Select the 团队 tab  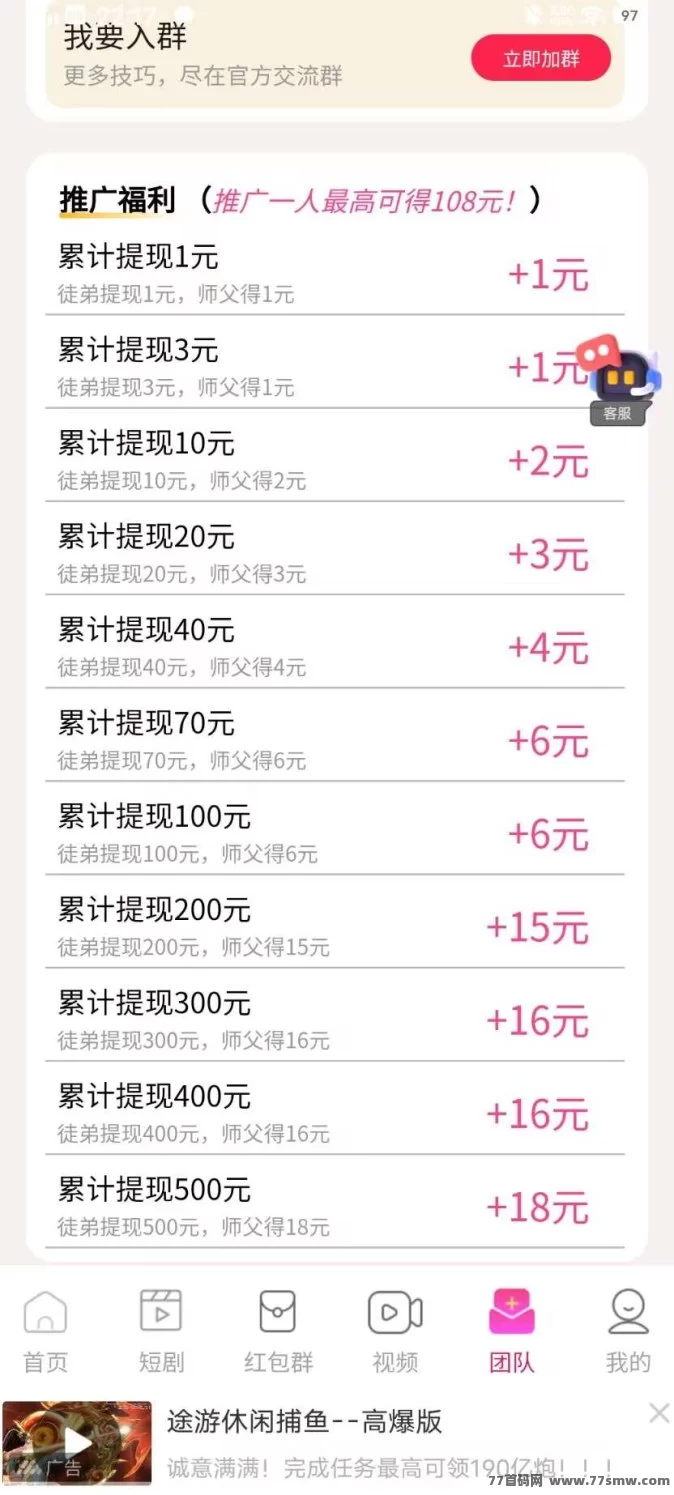(512, 1331)
